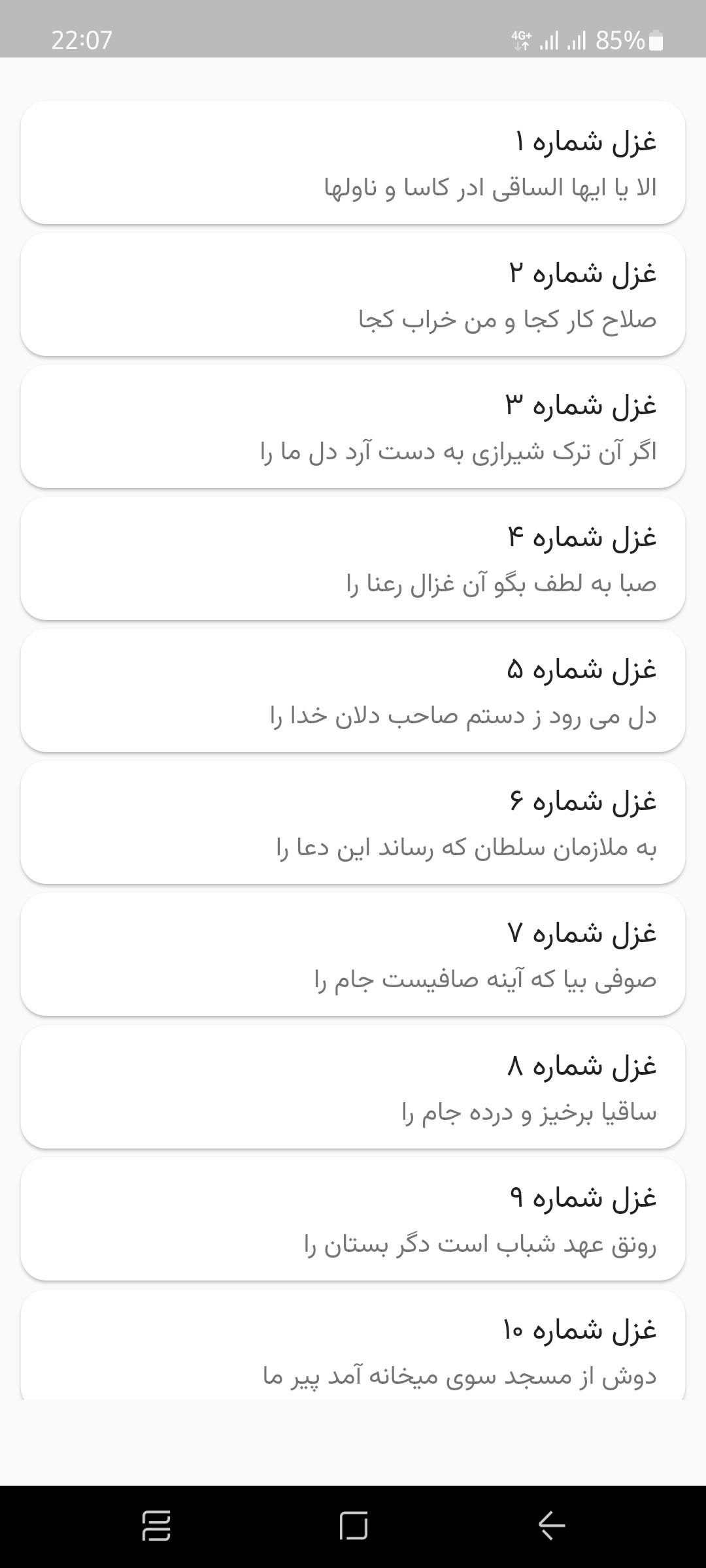View غزل شماره ۶ به ملازمان سلطان
The image size is (706, 1568).
pos(353,823)
